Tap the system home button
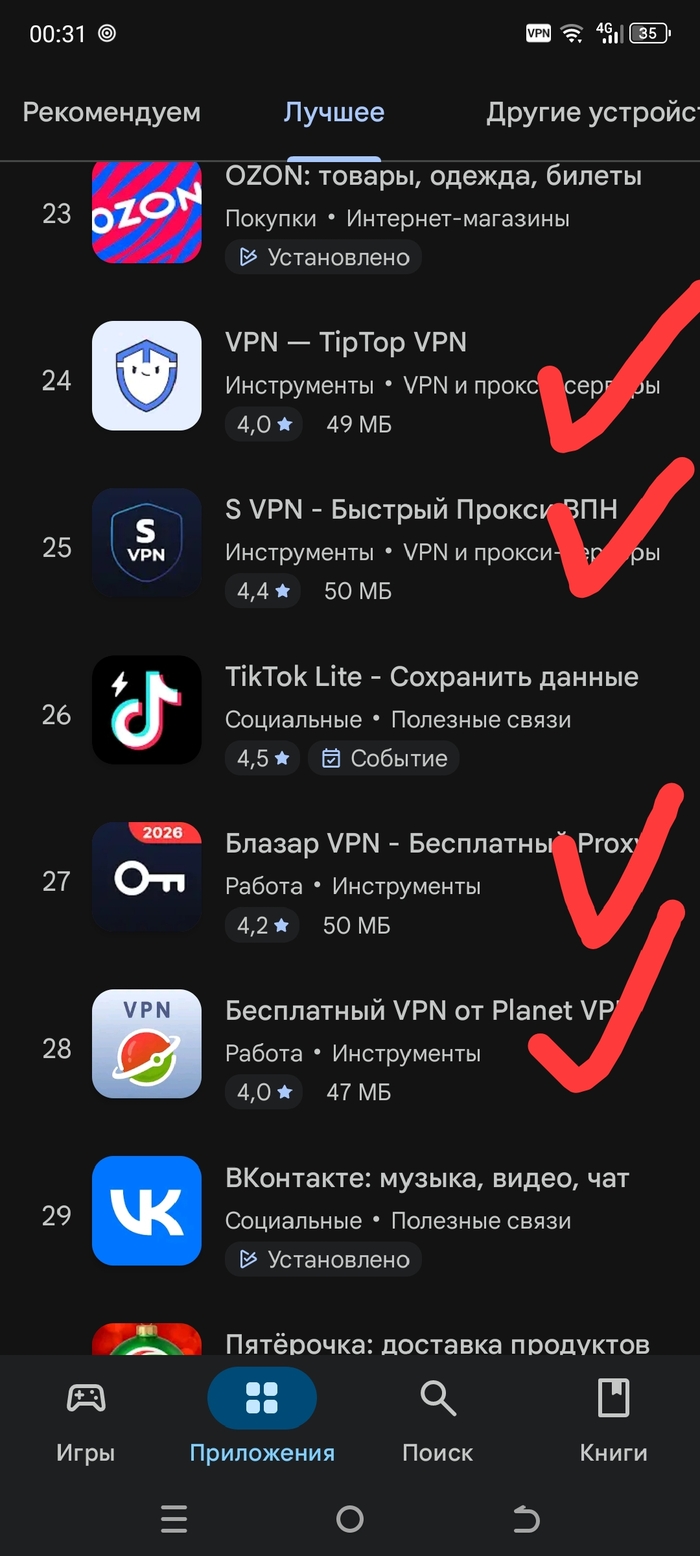The height and width of the screenshot is (1556, 700). 350,1520
